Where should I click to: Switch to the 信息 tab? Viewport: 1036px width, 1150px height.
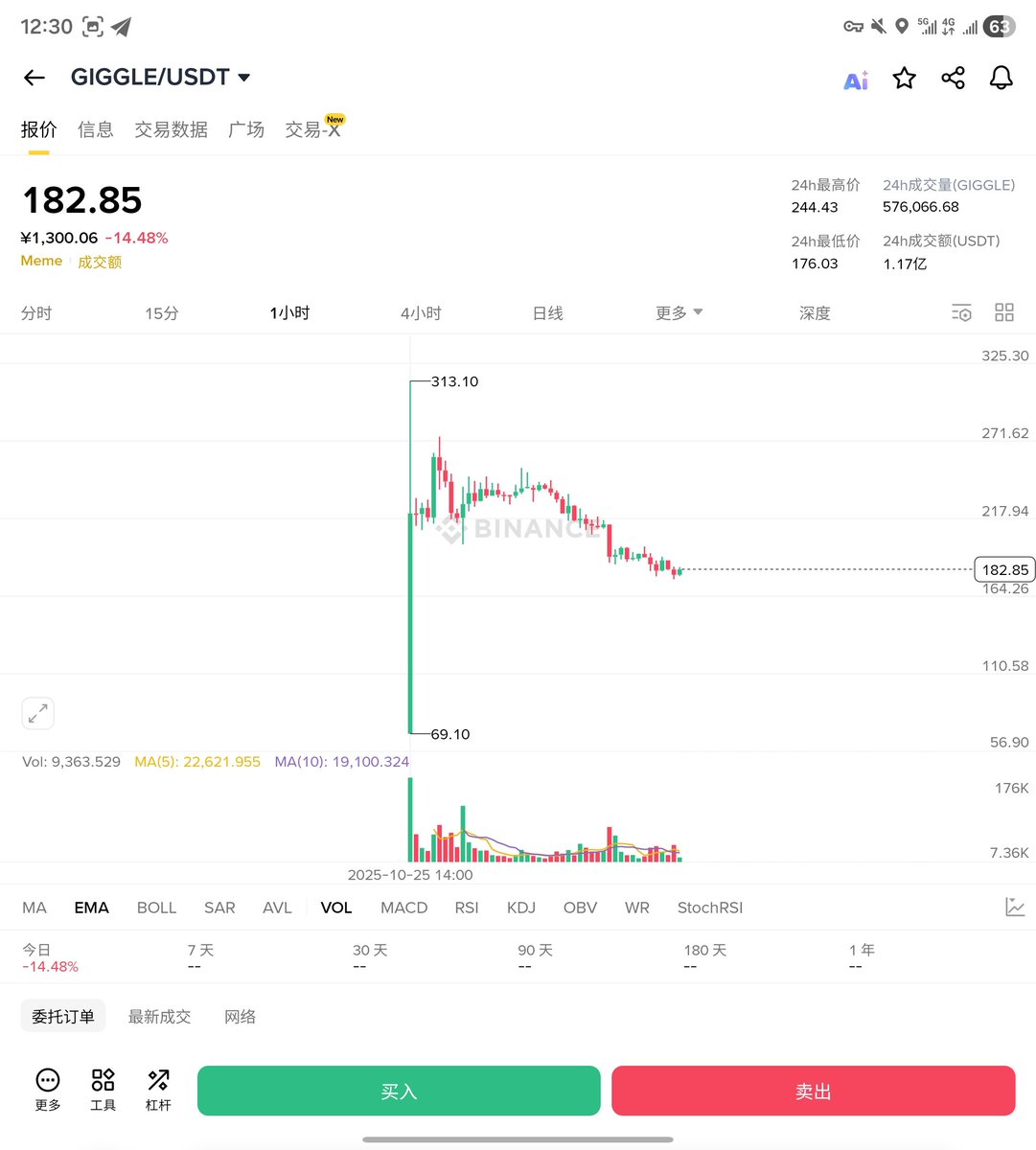(95, 129)
